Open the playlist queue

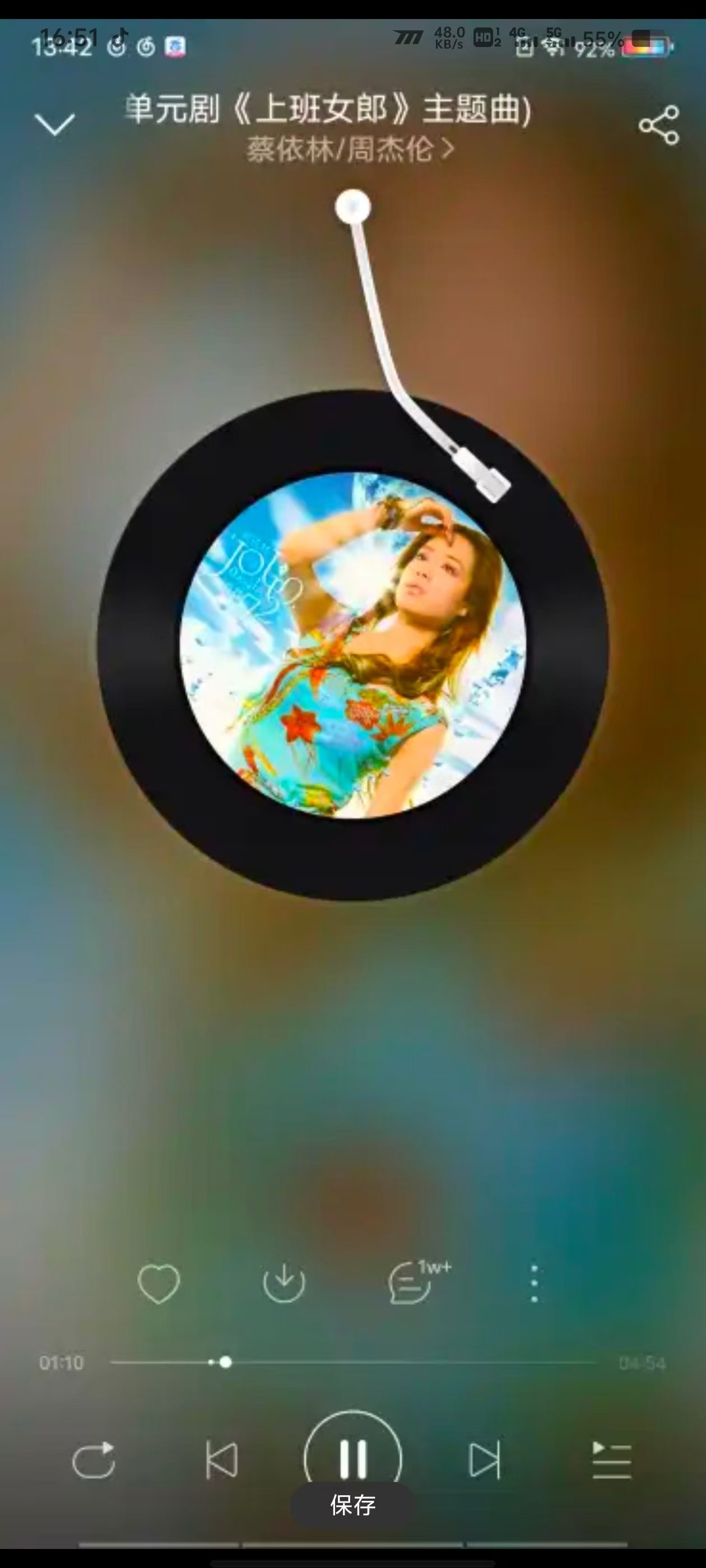coord(611,1460)
